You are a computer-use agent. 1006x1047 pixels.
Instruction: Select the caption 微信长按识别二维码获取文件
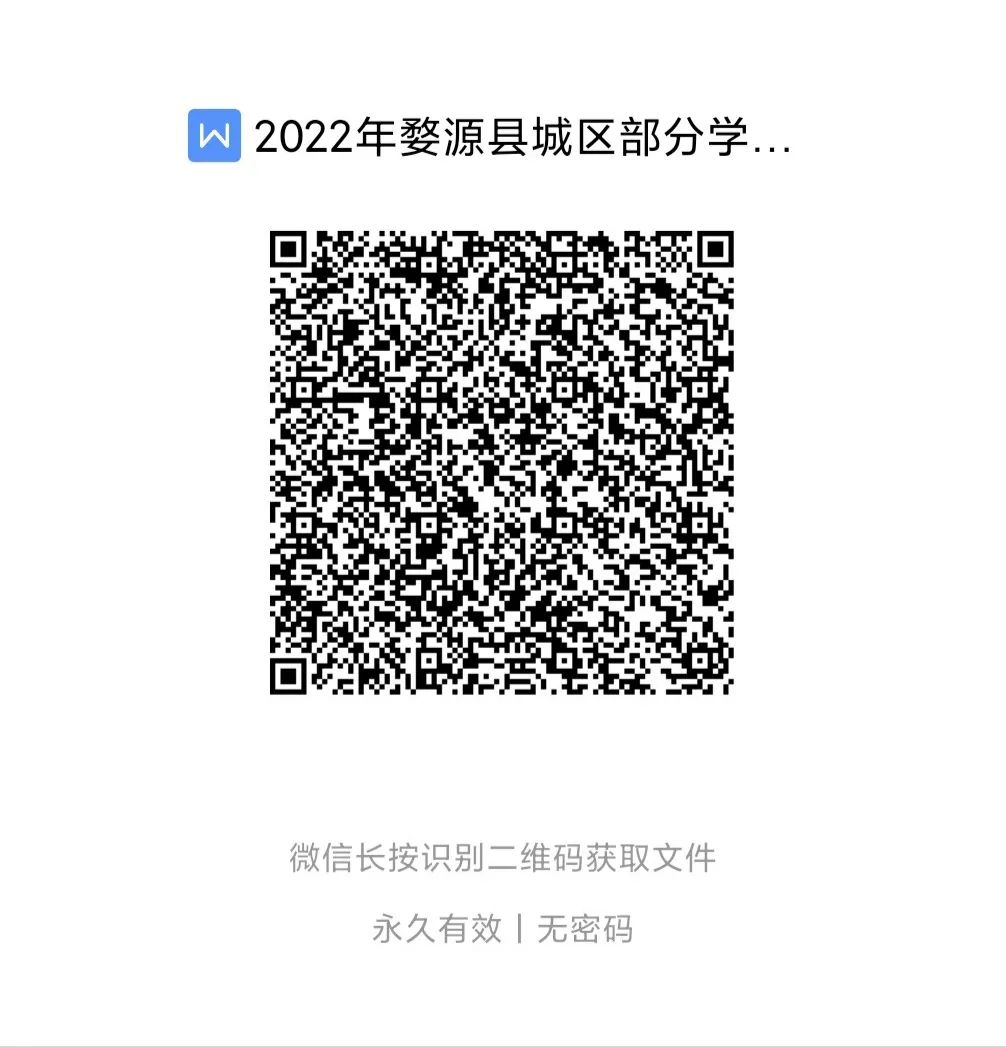pos(503,855)
